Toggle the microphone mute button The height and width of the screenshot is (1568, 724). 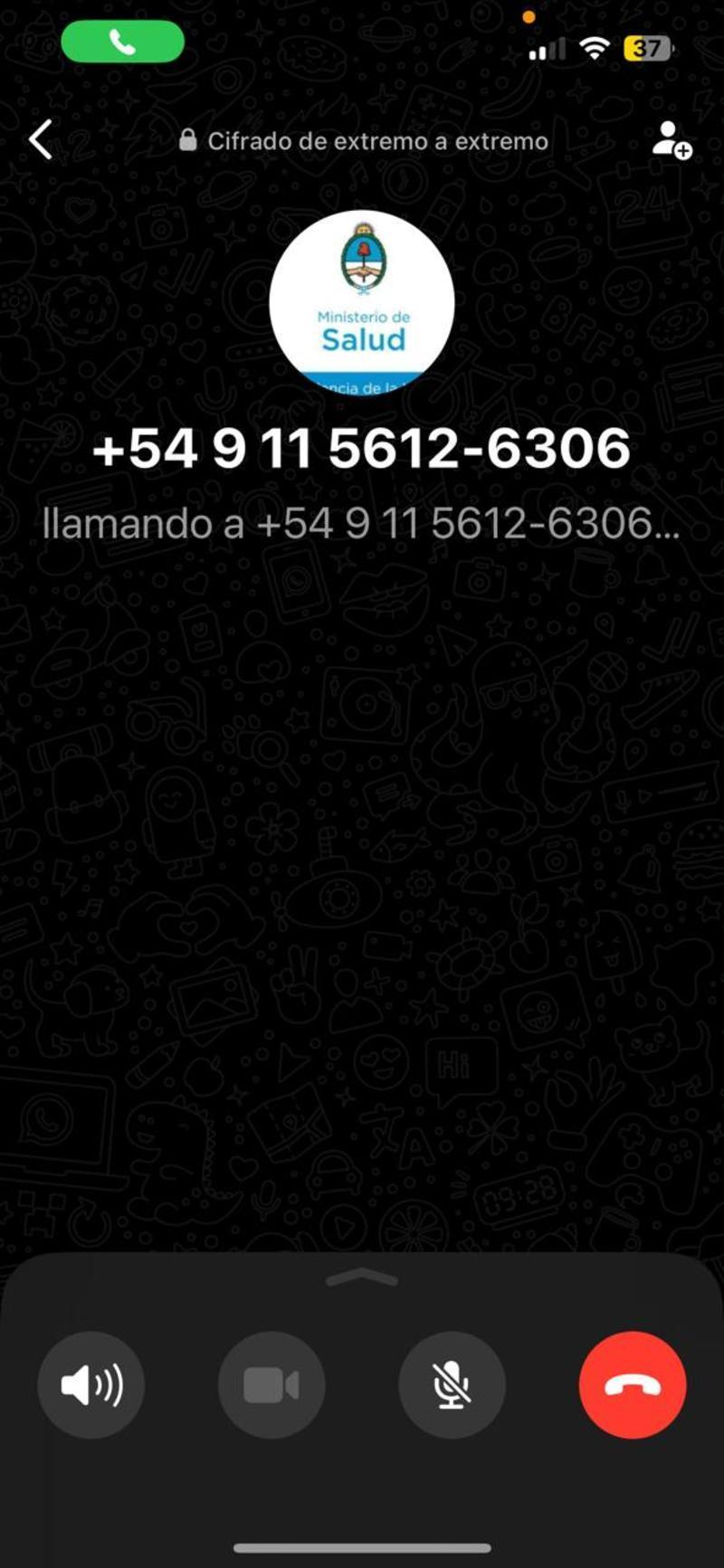pyautogui.click(x=452, y=1385)
